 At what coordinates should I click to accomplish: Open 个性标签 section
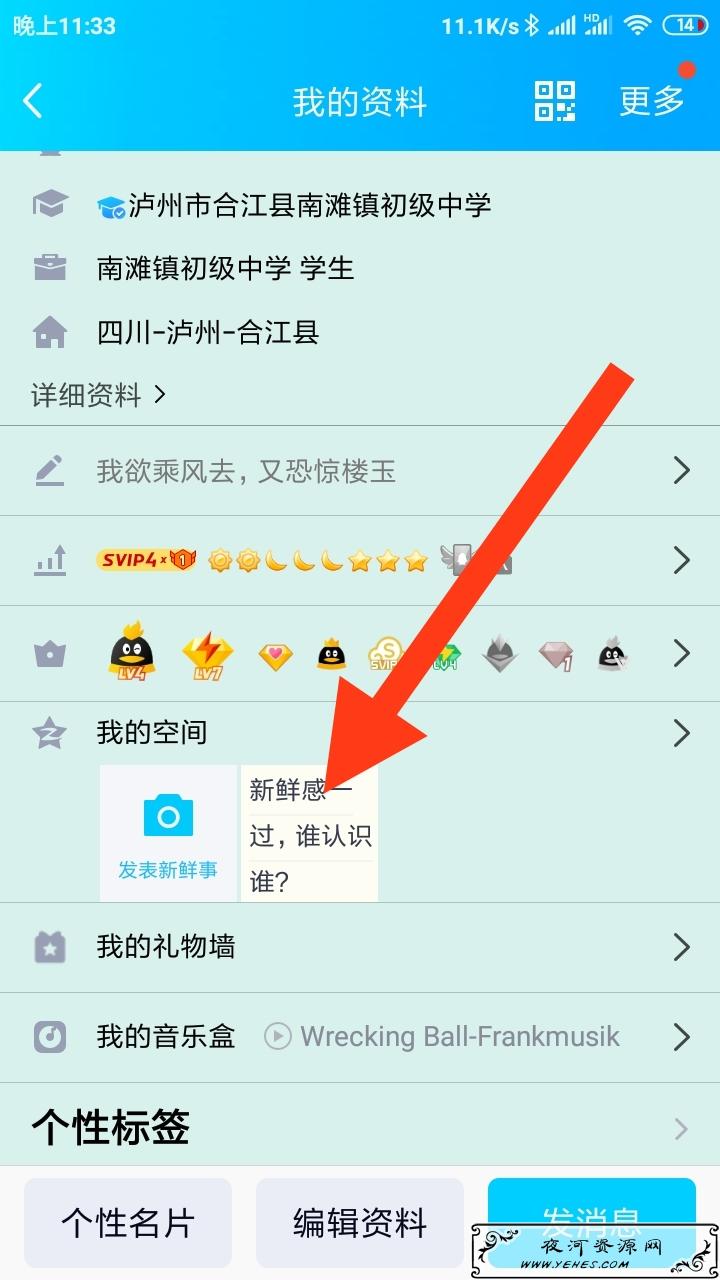360,1128
